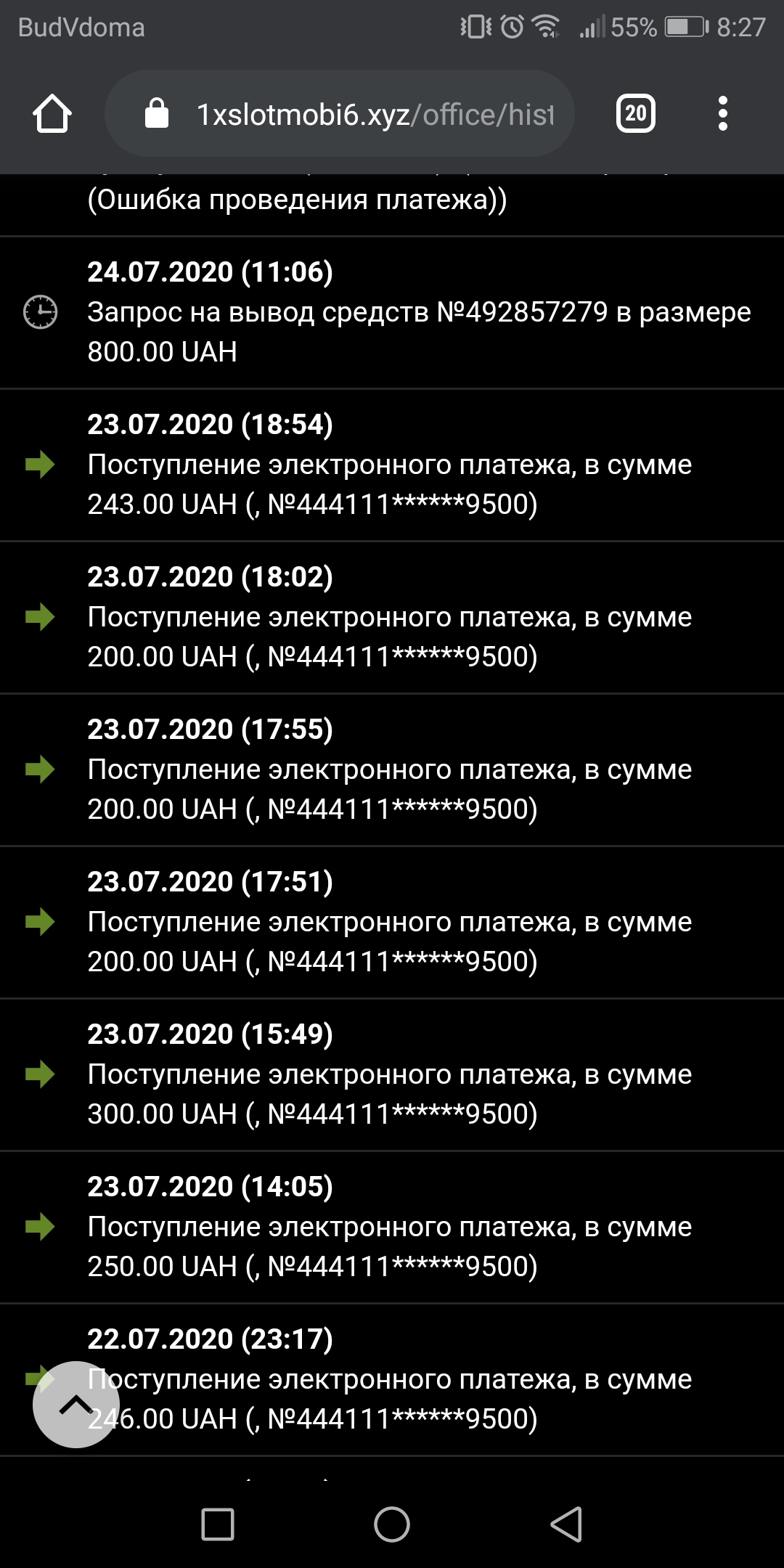Go back using the system back button
The width and height of the screenshot is (784, 1568).
click(x=566, y=1523)
